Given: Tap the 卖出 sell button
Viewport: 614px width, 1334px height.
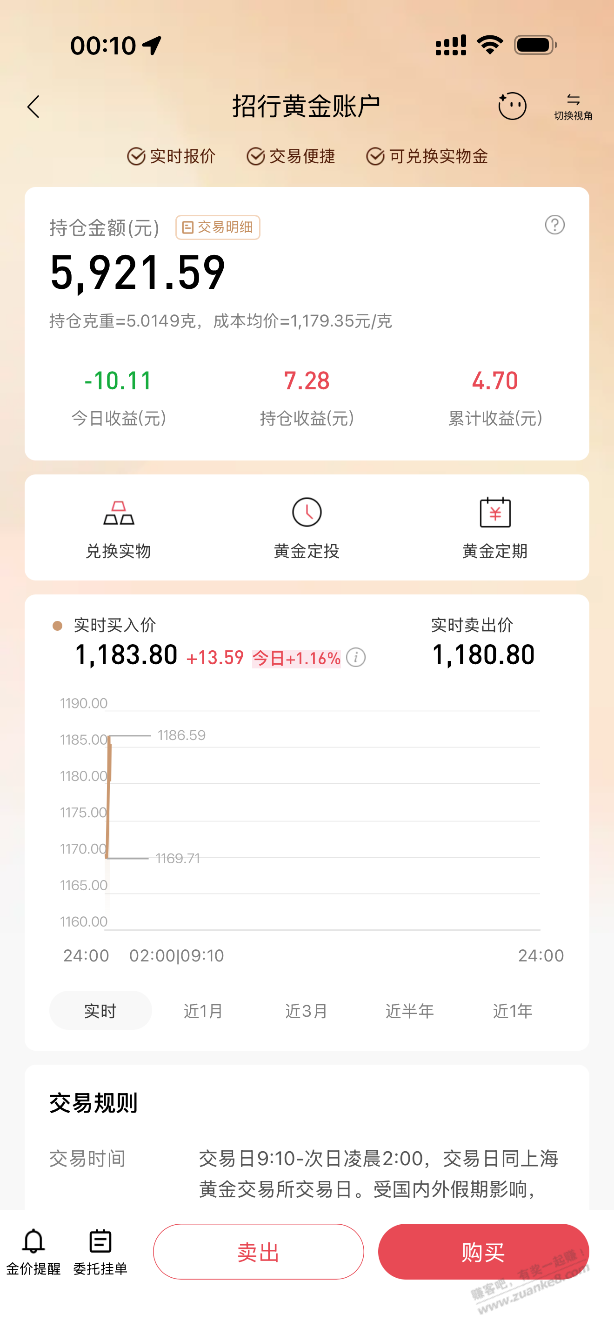Looking at the screenshot, I should tap(258, 1252).
